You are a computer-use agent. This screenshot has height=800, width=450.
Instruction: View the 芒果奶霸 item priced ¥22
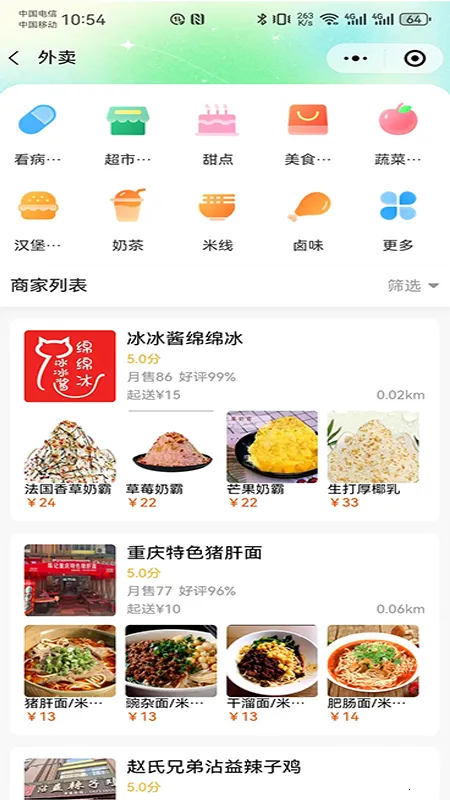click(x=272, y=460)
